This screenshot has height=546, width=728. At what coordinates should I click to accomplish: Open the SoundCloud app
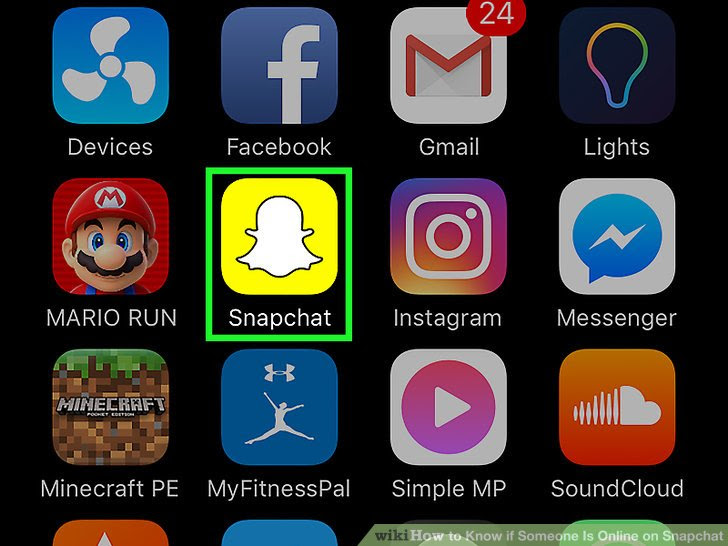click(616, 407)
